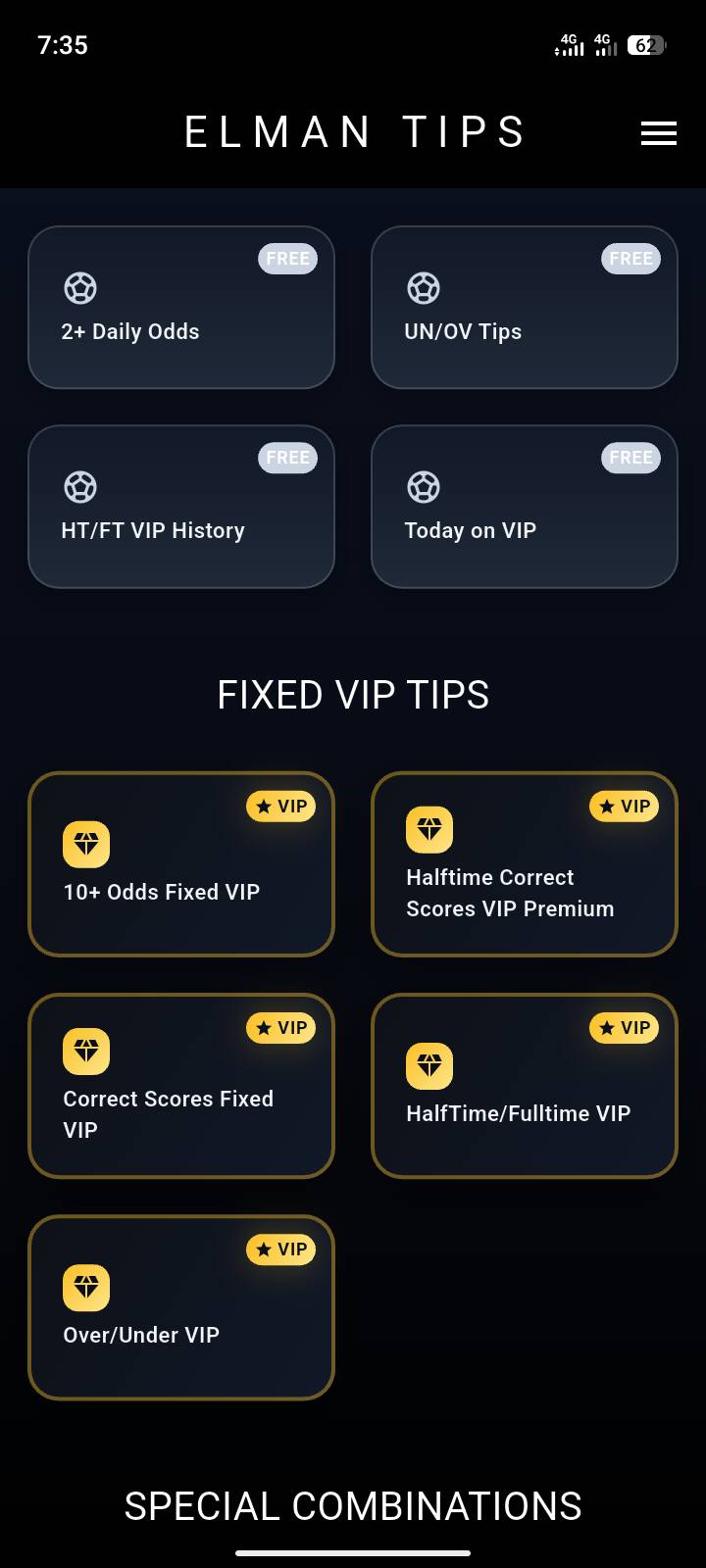The width and height of the screenshot is (706, 1568).
Task: Select HalfTime/Fulltime VIP card
Action: (524, 1086)
